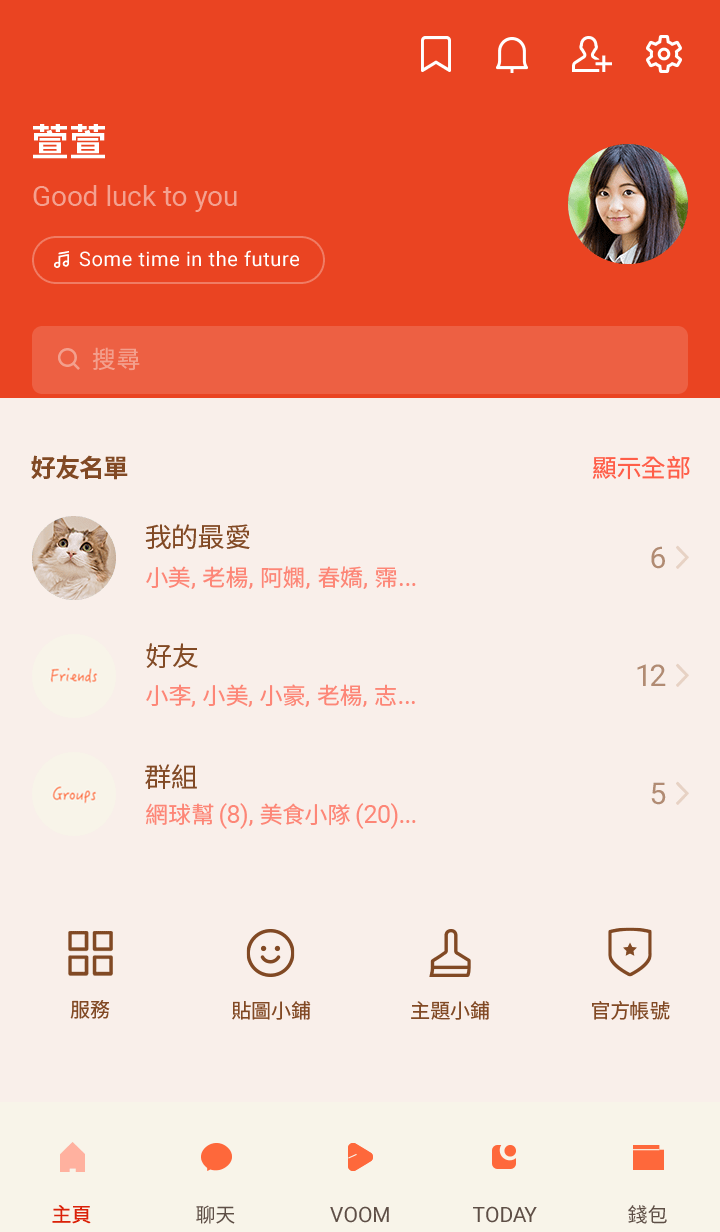Viewport: 720px width, 1232px height.
Task: Tap the 'Some time in the future' music chip
Action: point(178,260)
